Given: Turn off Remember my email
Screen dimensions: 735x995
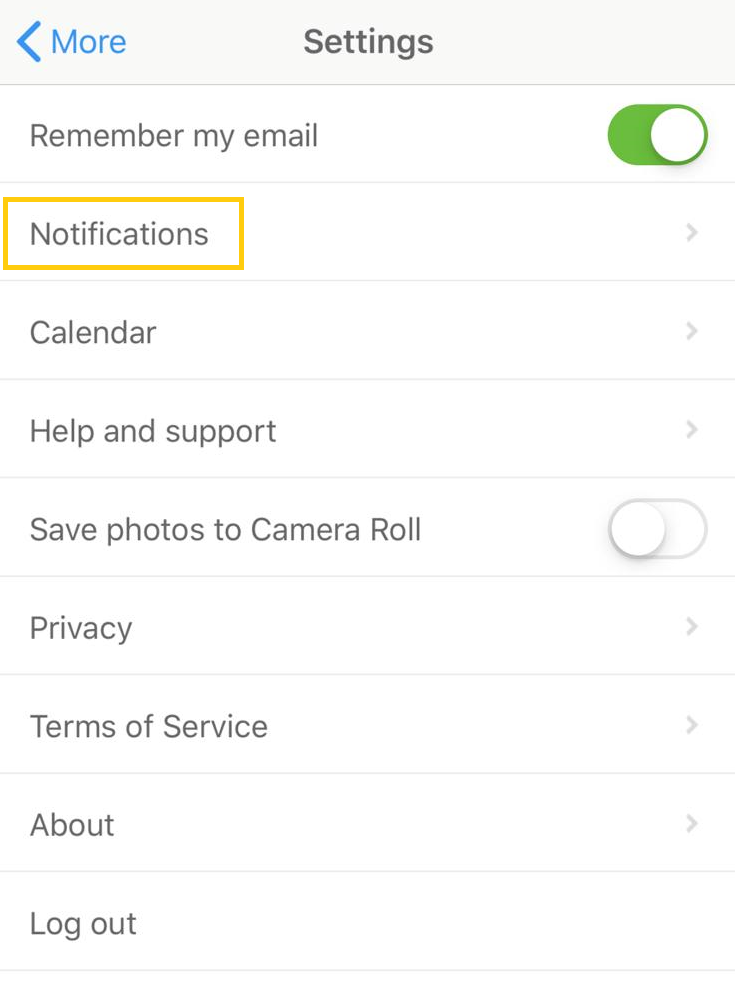Looking at the screenshot, I should [657, 135].
